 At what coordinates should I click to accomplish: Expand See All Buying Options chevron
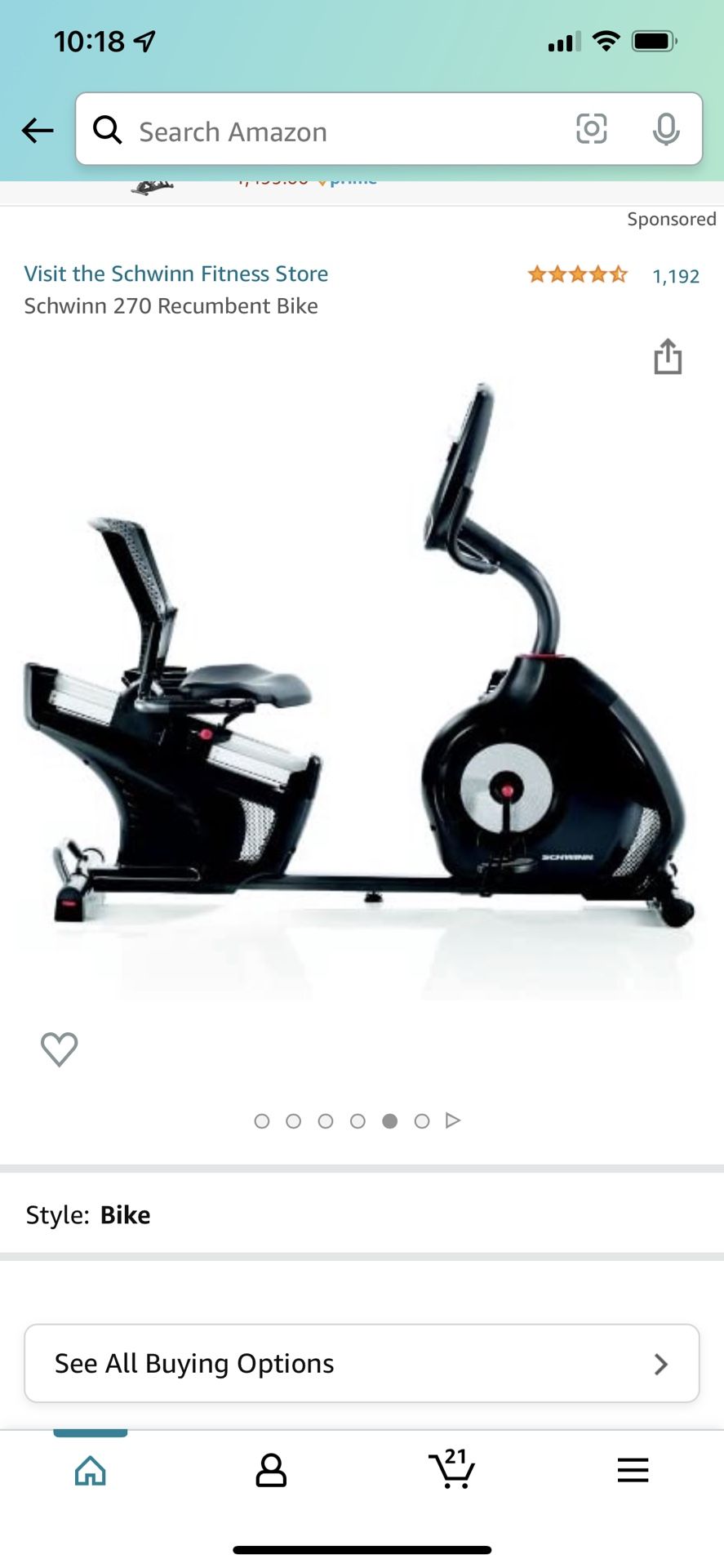click(660, 1363)
